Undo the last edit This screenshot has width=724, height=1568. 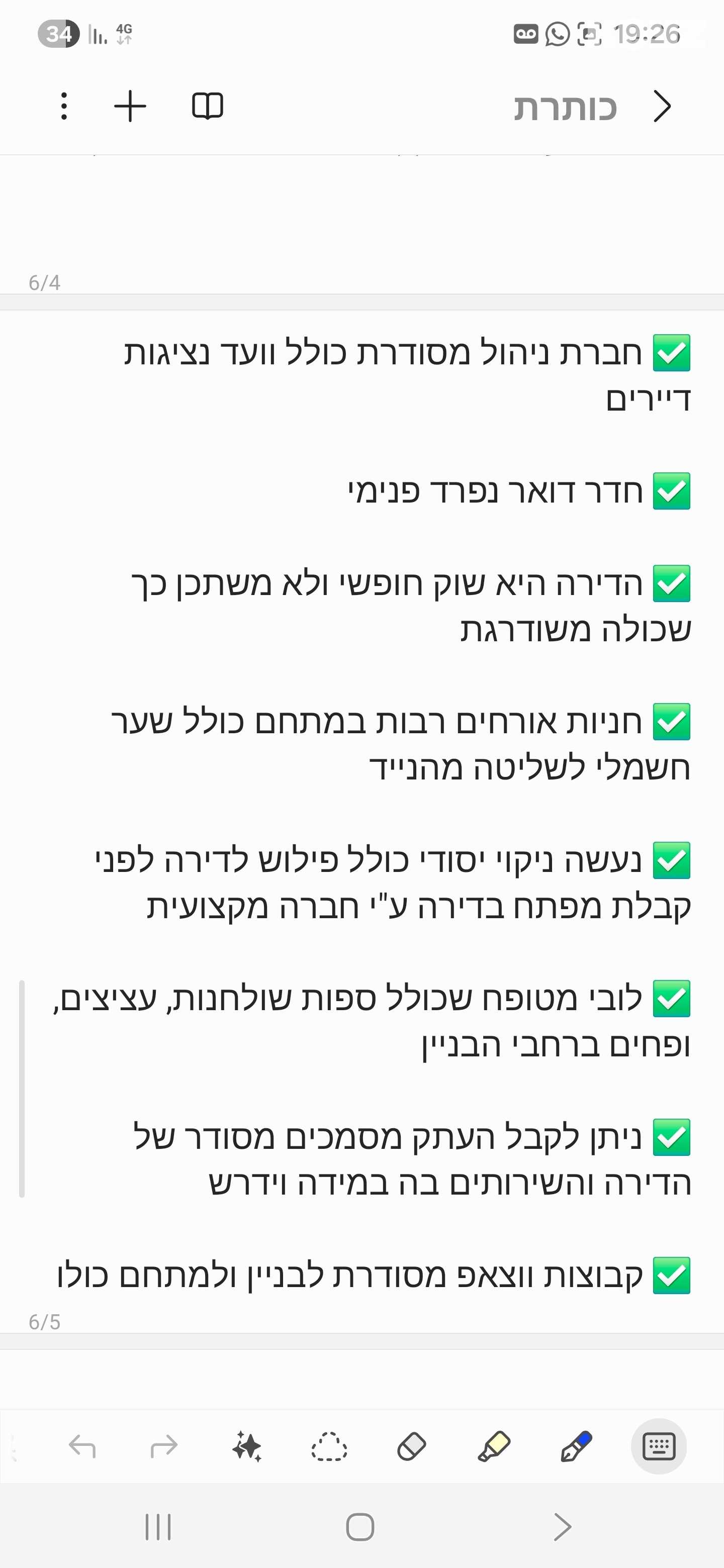click(82, 1446)
